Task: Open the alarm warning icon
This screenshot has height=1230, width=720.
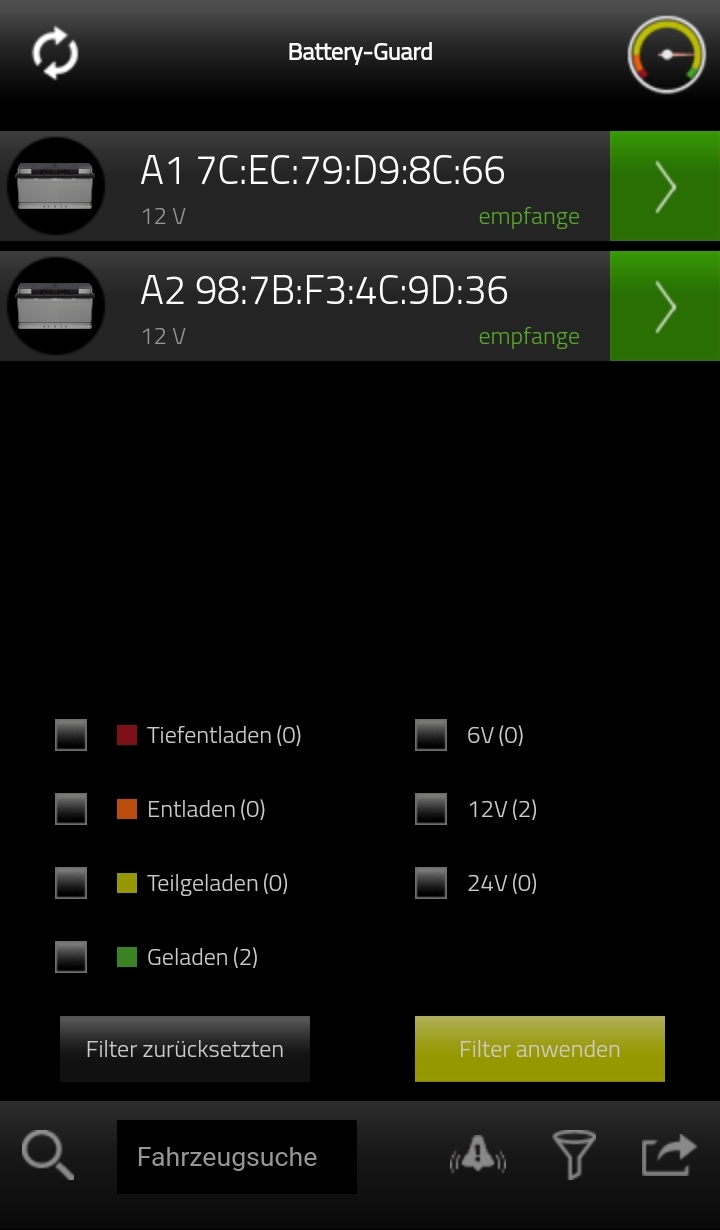Action: [x=478, y=1157]
